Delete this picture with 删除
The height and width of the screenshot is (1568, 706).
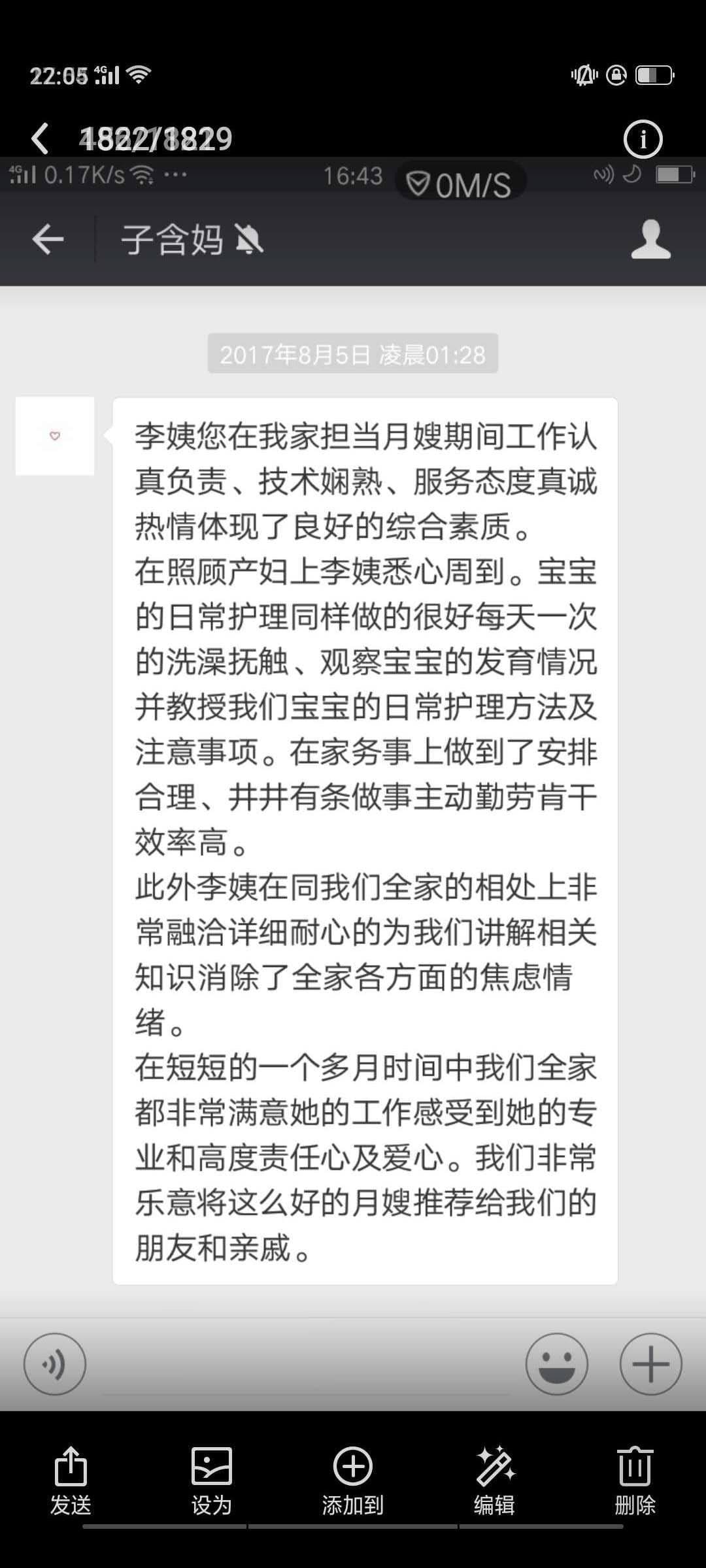click(635, 1481)
